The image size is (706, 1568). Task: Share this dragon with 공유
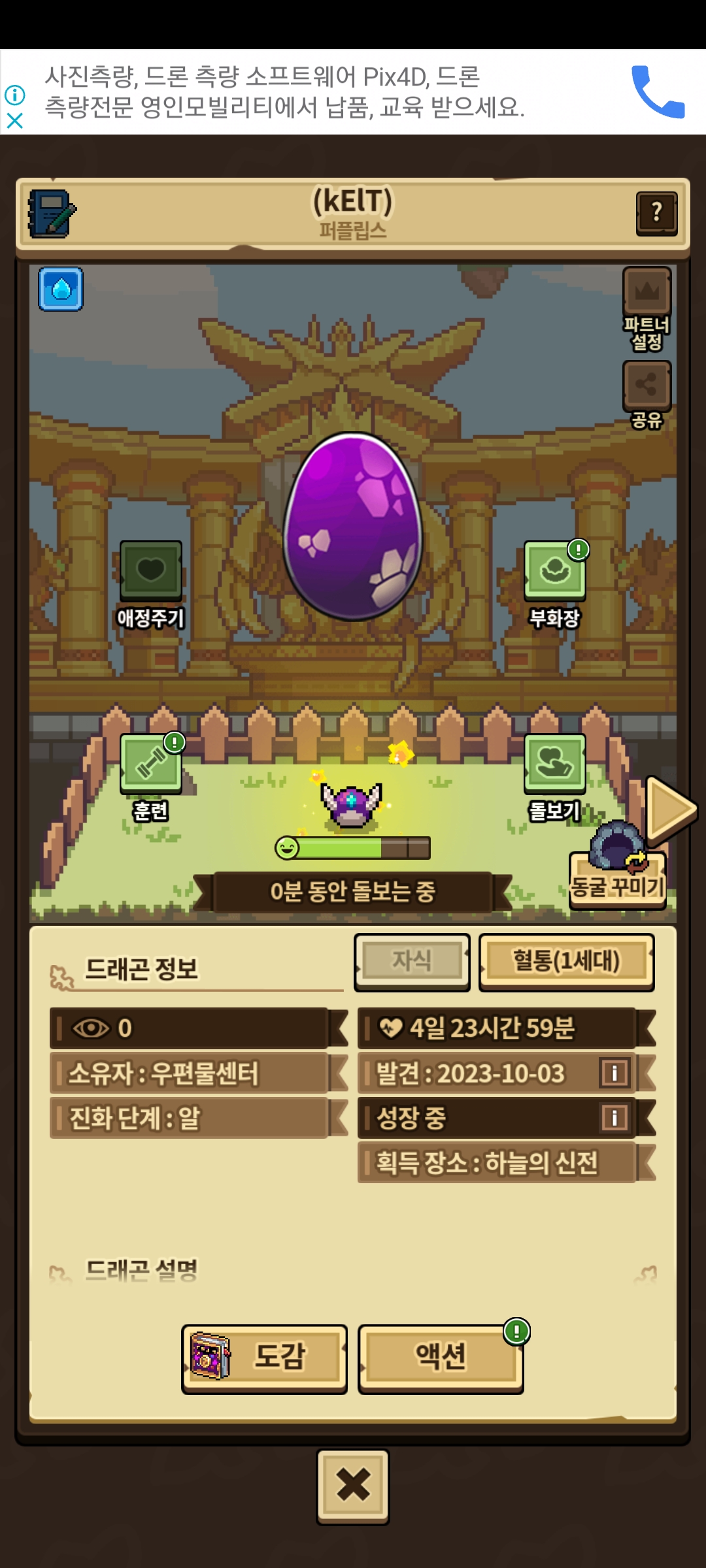(x=647, y=385)
